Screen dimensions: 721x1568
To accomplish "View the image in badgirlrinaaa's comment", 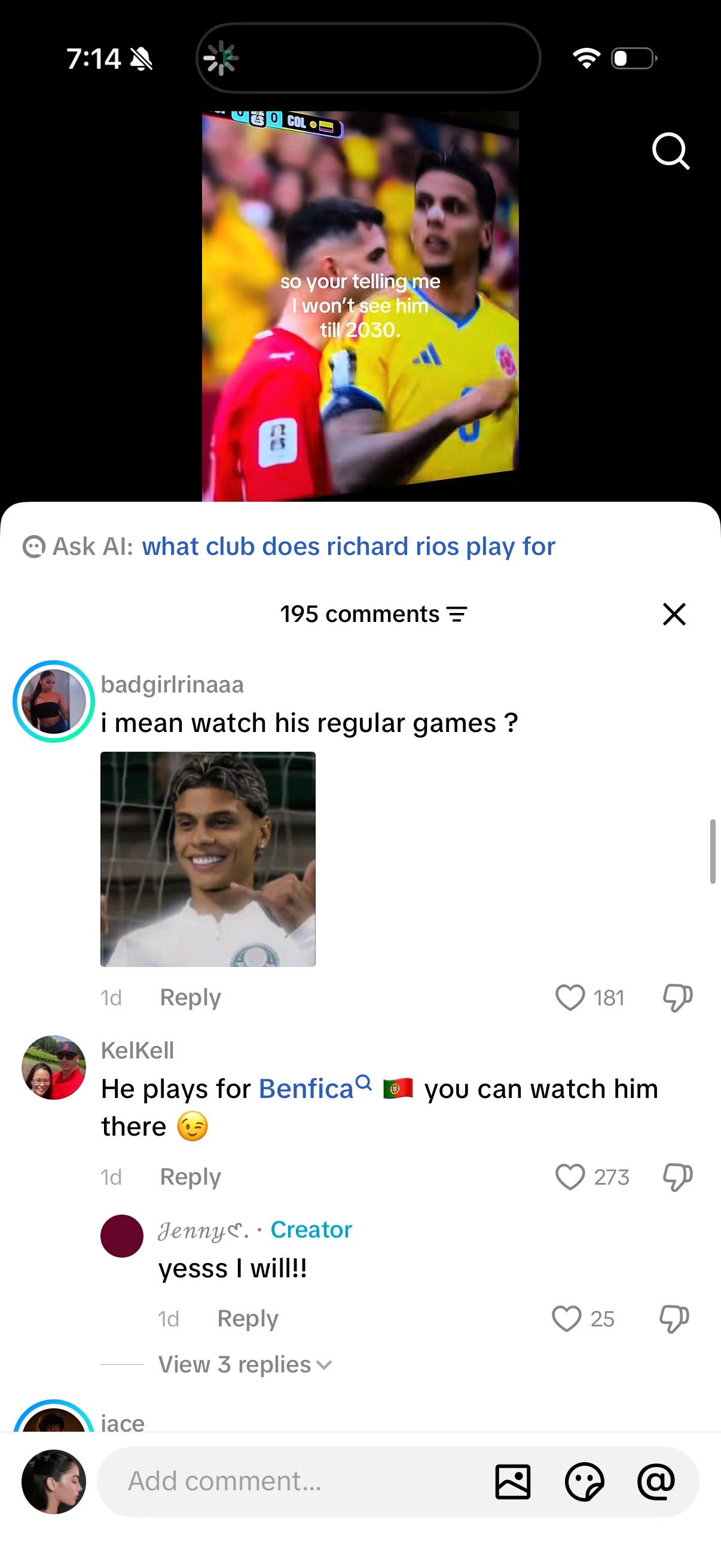I will pos(208,859).
